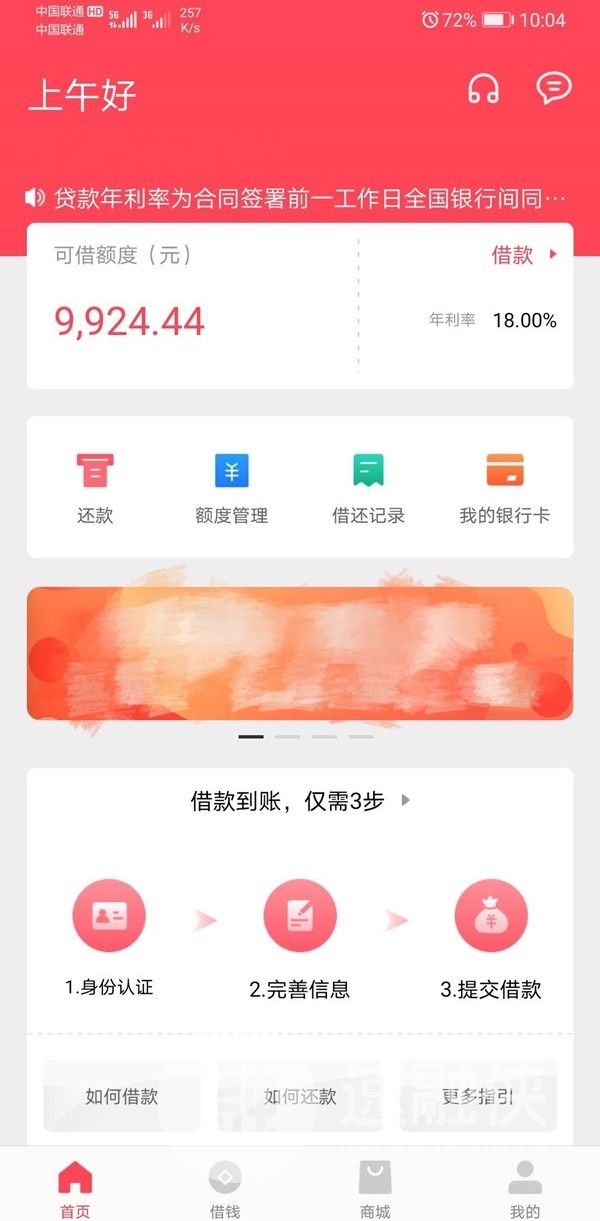Image resolution: width=600 pixels, height=1221 pixels.
Task: Open the messages chat bubble icon
Action: click(553, 88)
